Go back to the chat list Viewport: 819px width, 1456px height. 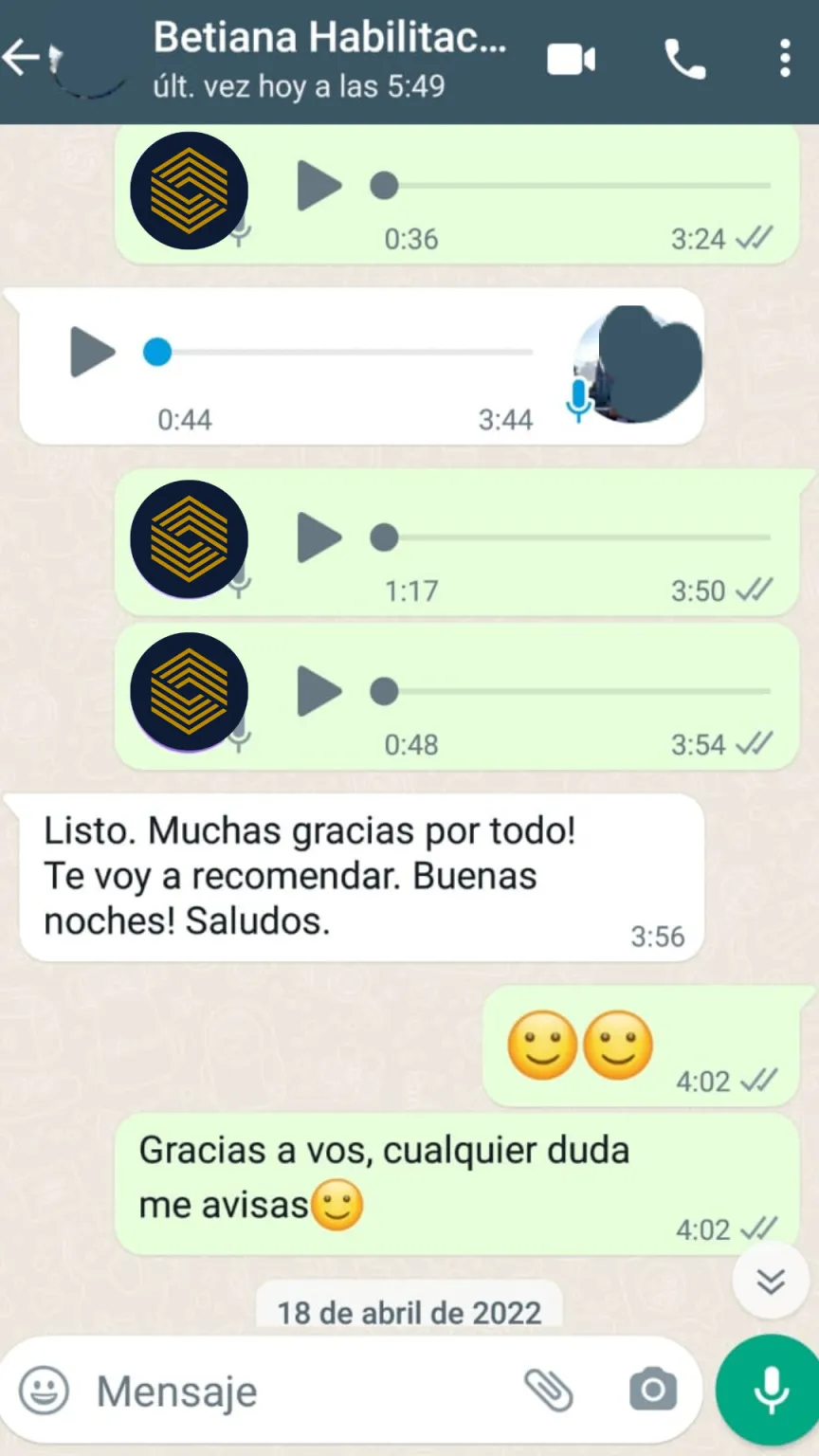point(21,59)
